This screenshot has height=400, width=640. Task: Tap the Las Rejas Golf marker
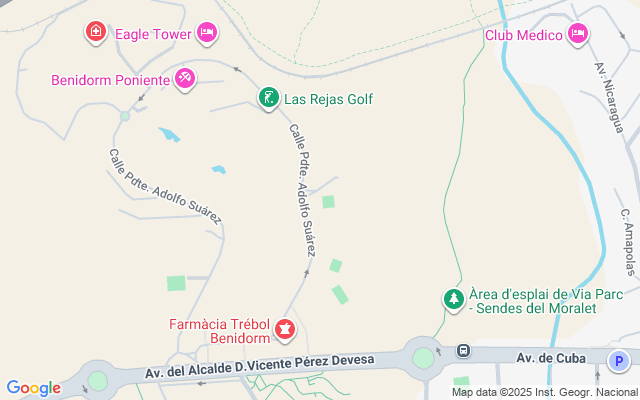click(268, 98)
